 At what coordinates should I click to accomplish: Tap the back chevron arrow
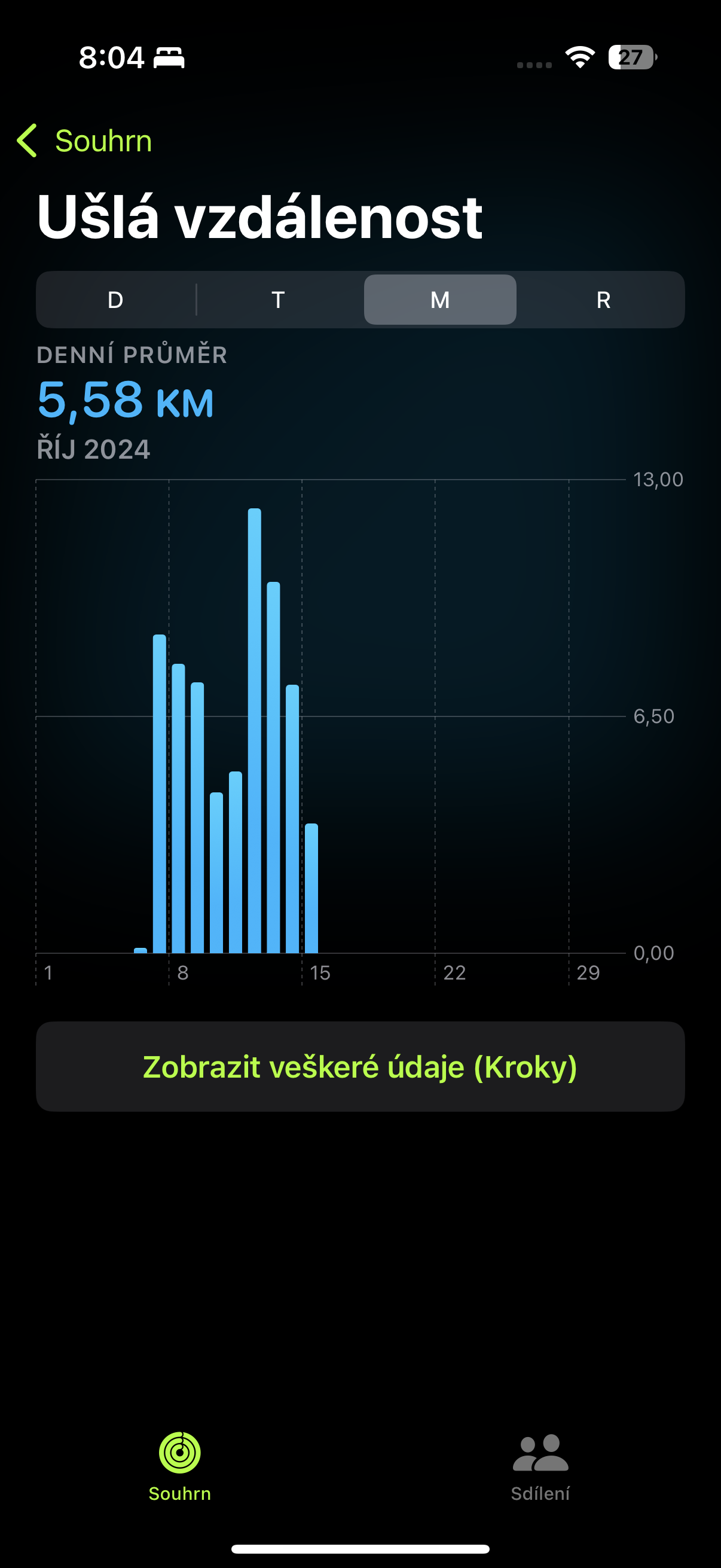(x=28, y=140)
